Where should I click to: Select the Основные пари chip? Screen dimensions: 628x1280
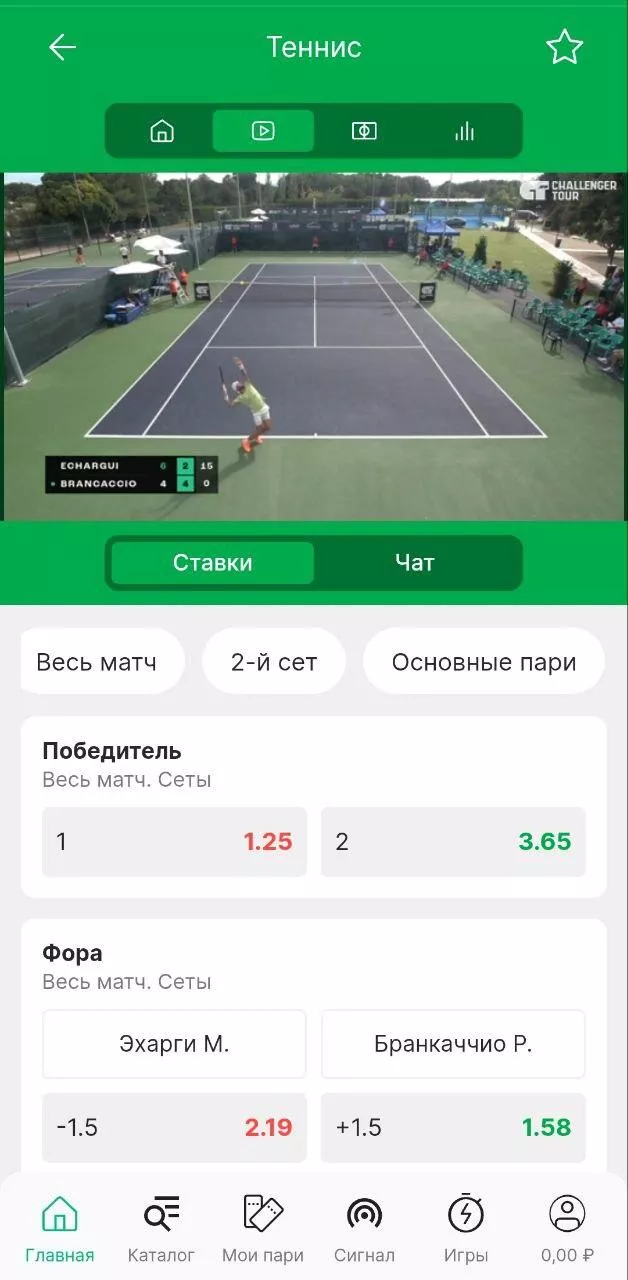tap(484, 662)
